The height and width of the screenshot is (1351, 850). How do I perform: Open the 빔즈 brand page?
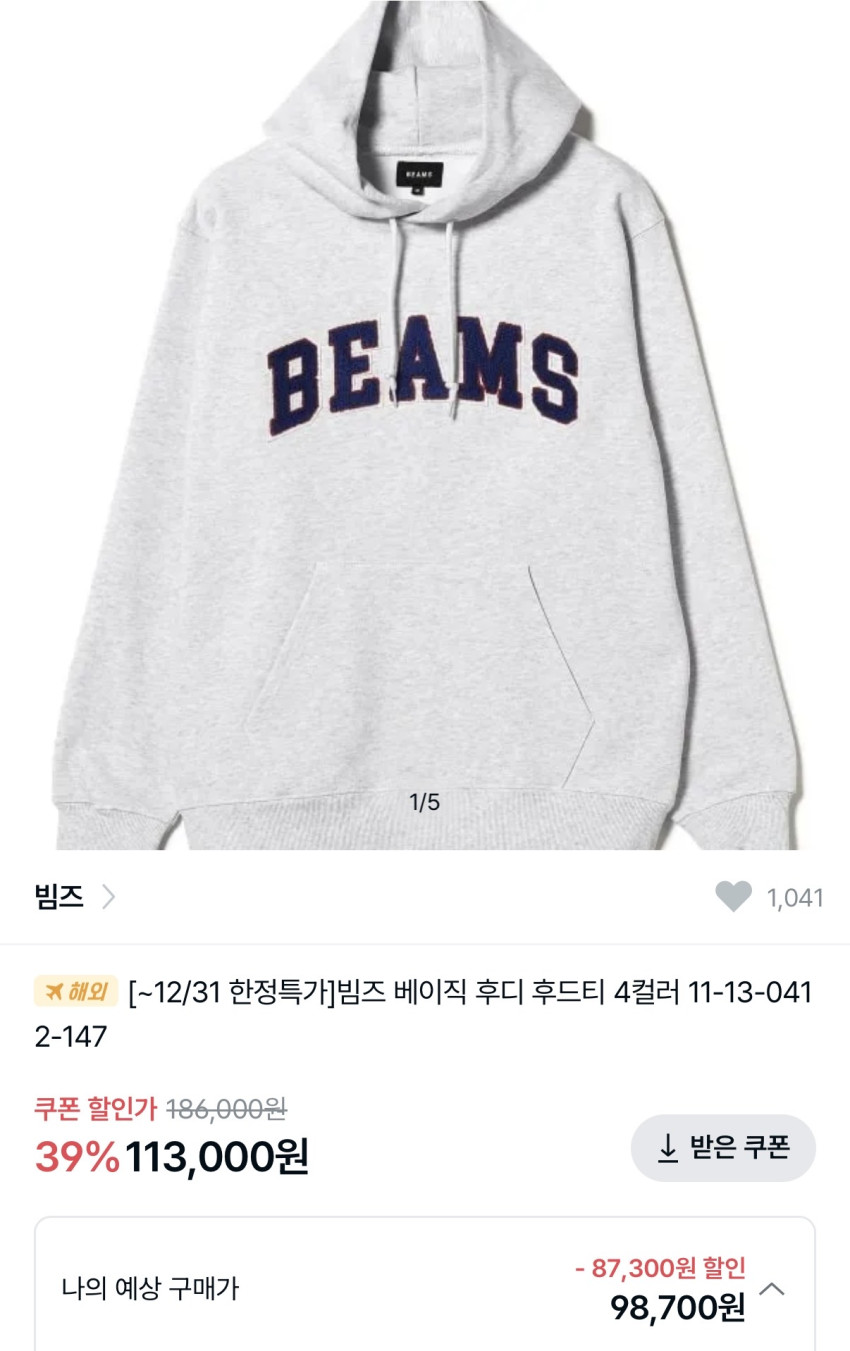(75, 897)
